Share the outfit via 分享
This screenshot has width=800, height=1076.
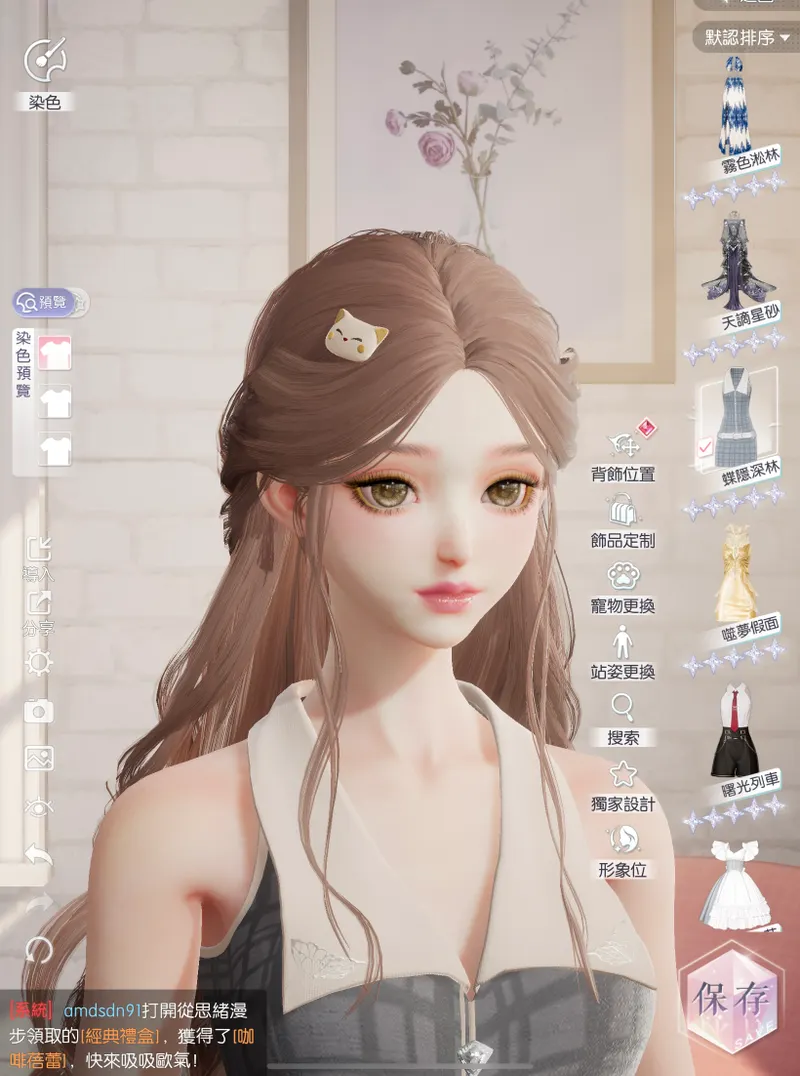pyautogui.click(x=39, y=605)
